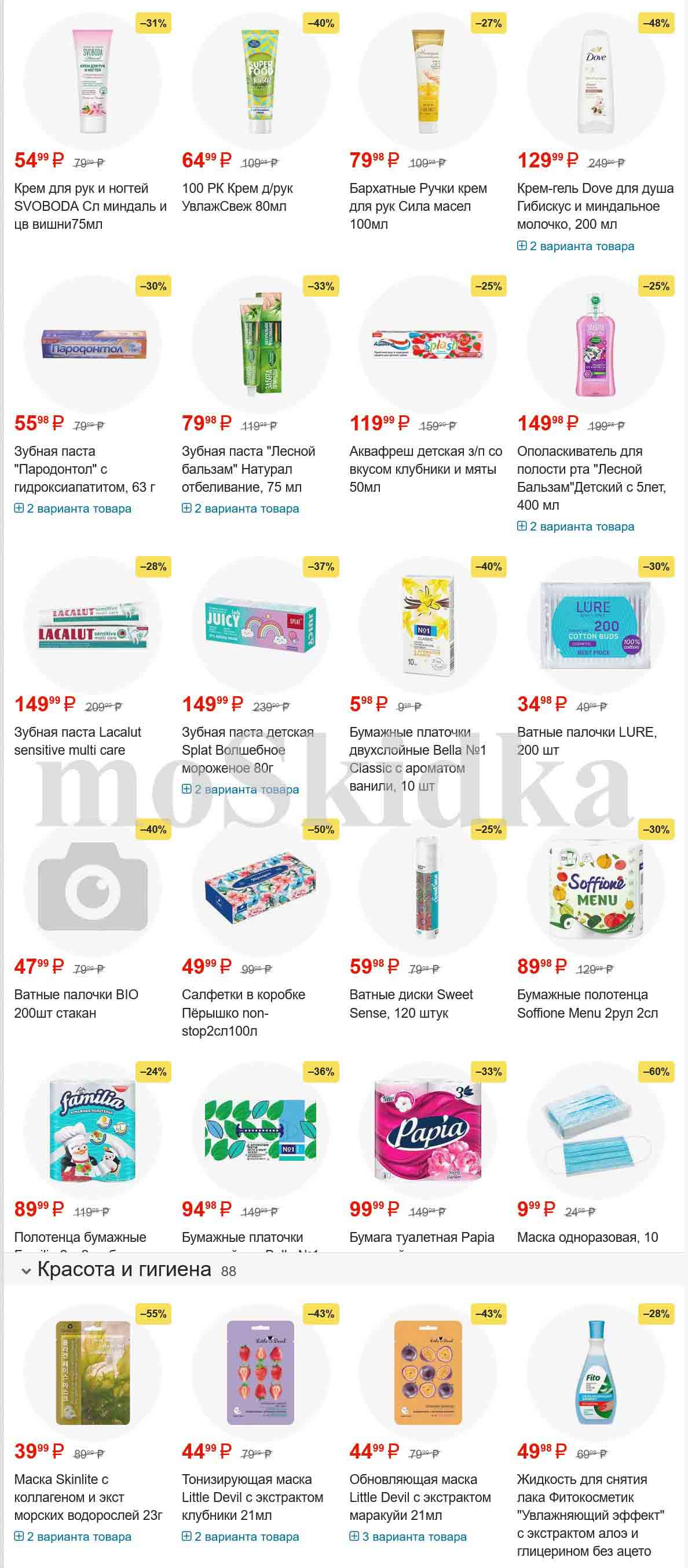Open Dove Гибискус shower gel product card
Screen dimensions: 688x1568
[594, 206]
